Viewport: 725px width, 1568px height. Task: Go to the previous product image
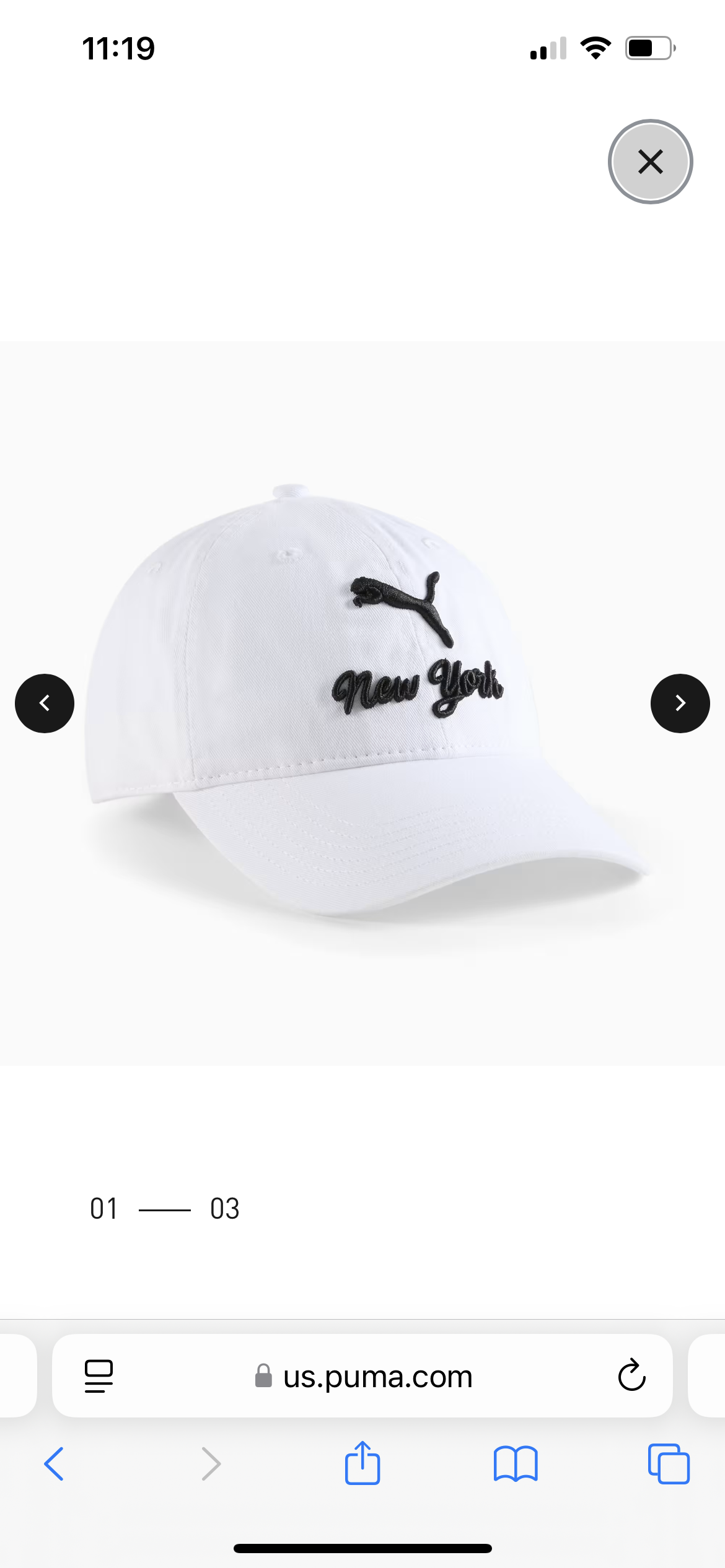(45, 703)
